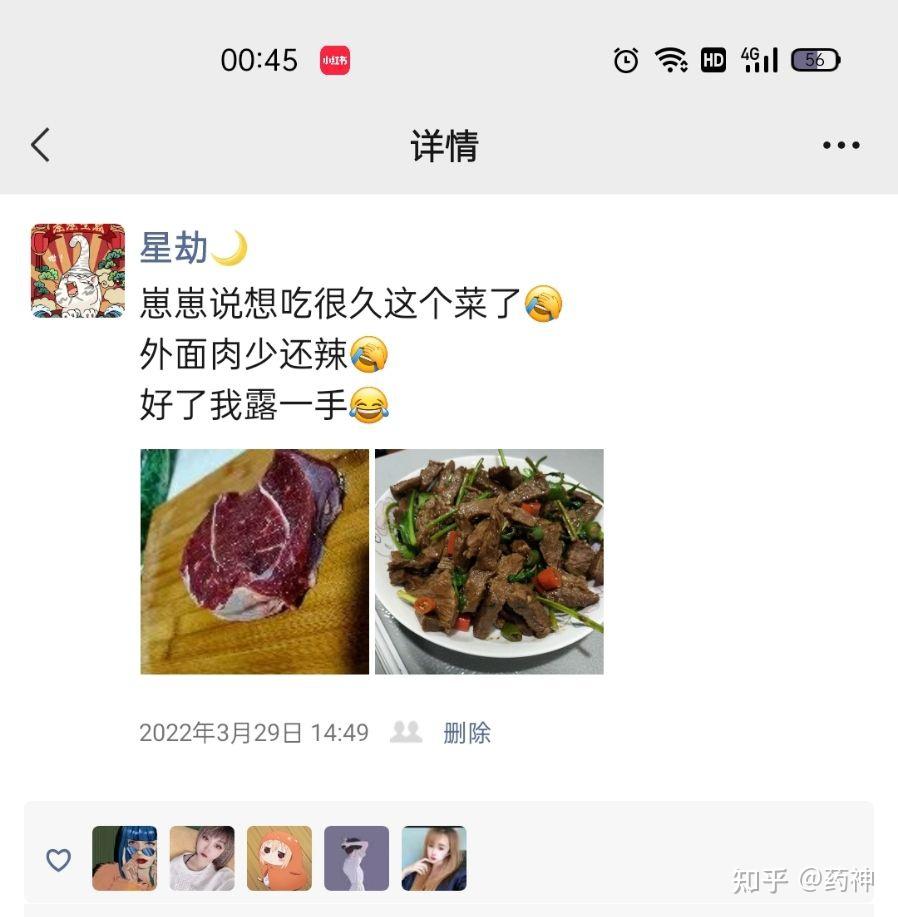This screenshot has width=898, height=917.
Task: Open the three-dot overflow menu
Action: pos(841,145)
